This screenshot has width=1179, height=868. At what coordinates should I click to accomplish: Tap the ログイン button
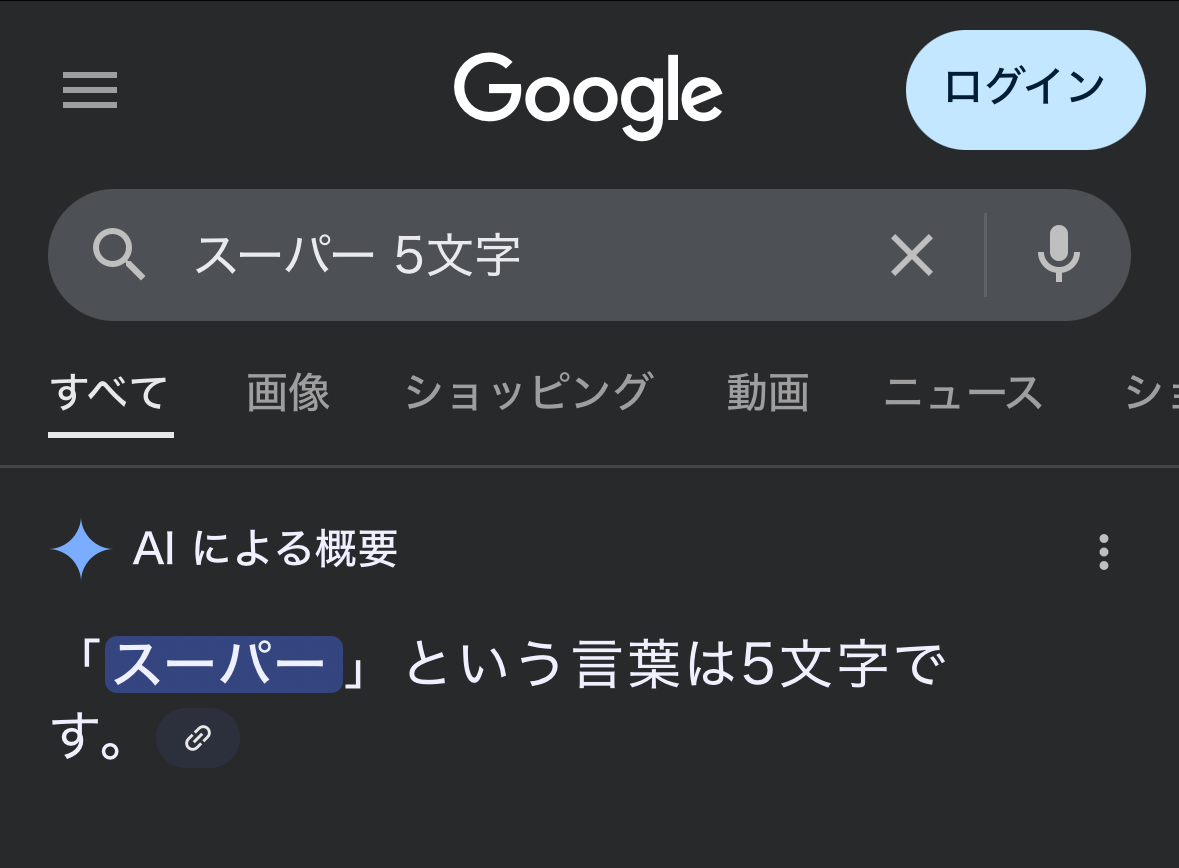pyautogui.click(x=1025, y=90)
